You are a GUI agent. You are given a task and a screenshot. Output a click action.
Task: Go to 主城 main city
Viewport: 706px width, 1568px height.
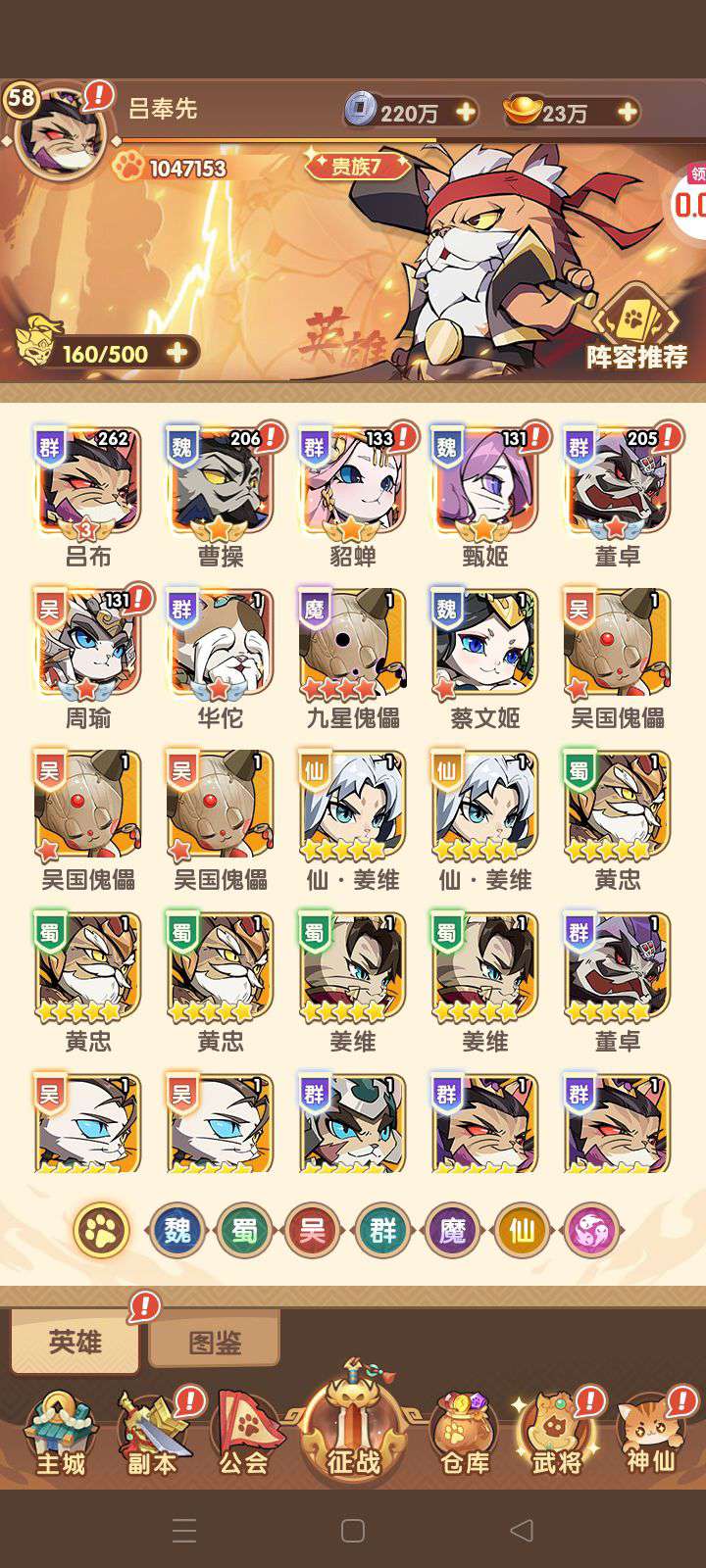coord(61,1434)
